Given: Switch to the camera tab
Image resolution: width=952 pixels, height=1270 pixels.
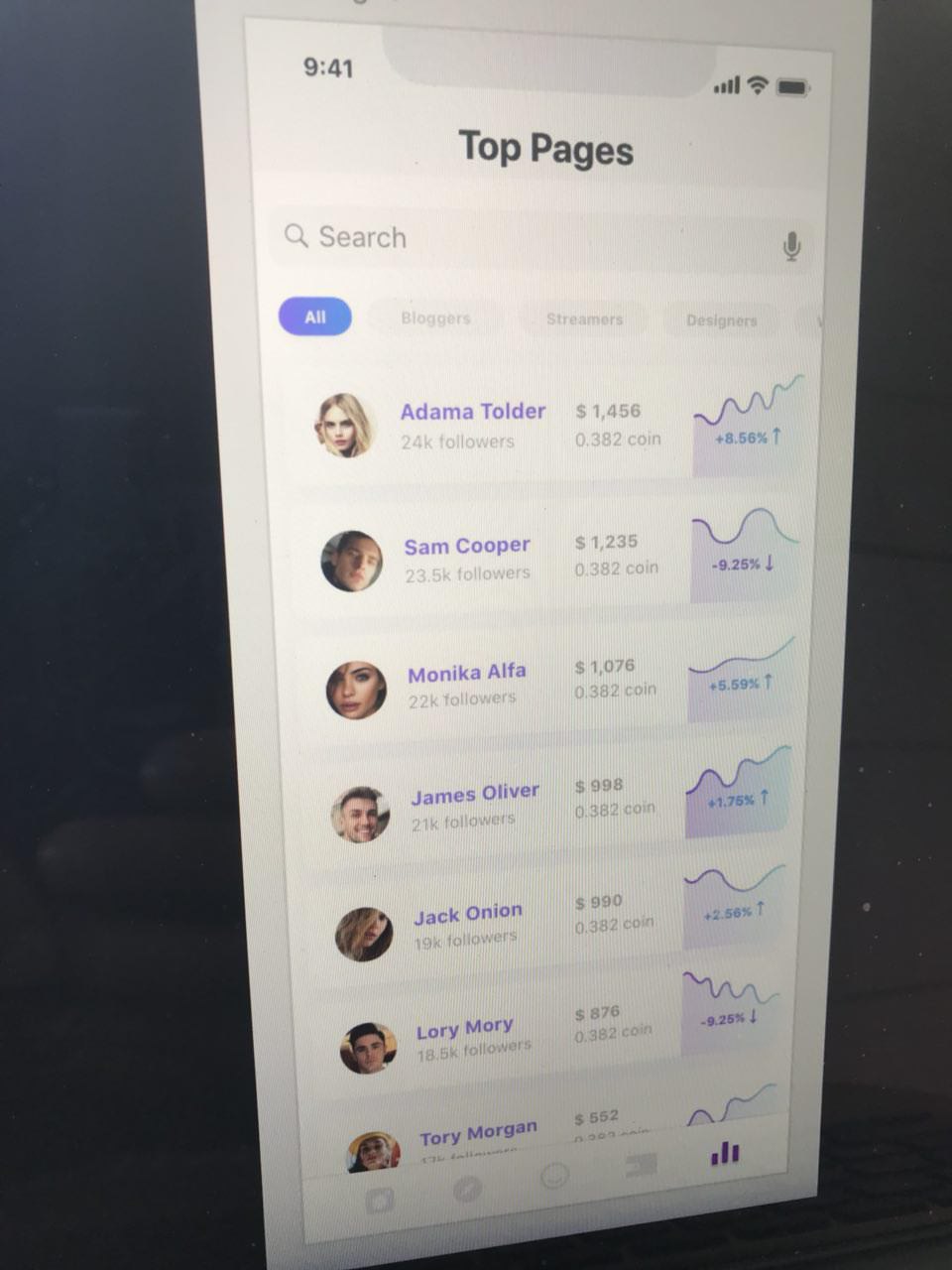Looking at the screenshot, I should click(379, 1201).
